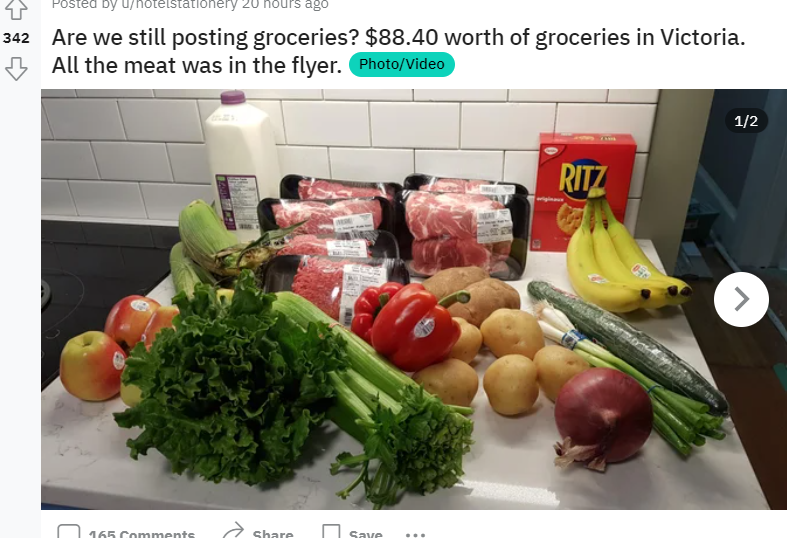The image size is (787, 538).
Task: Downvote the groceries post
Action: click(x=16, y=68)
